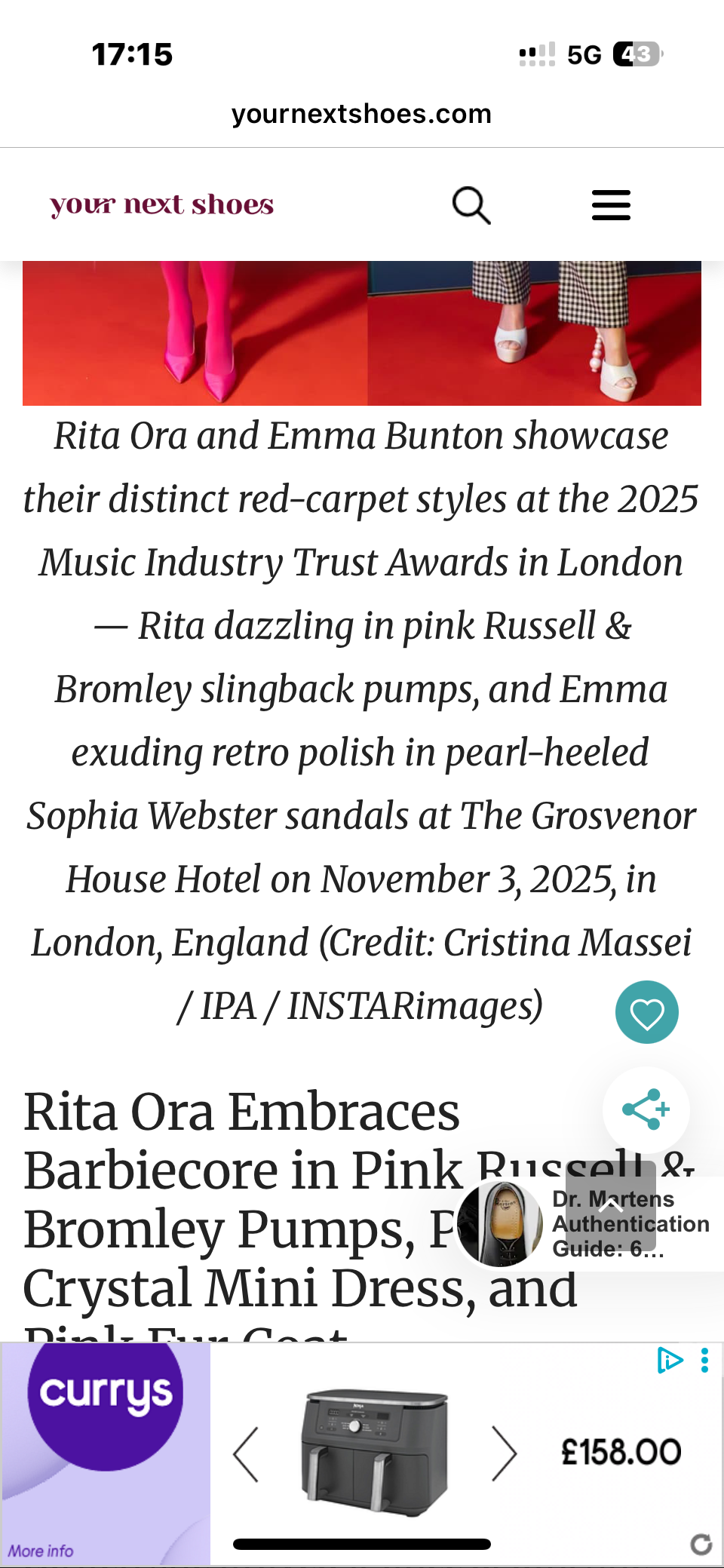Share this article via share button

(x=646, y=1109)
